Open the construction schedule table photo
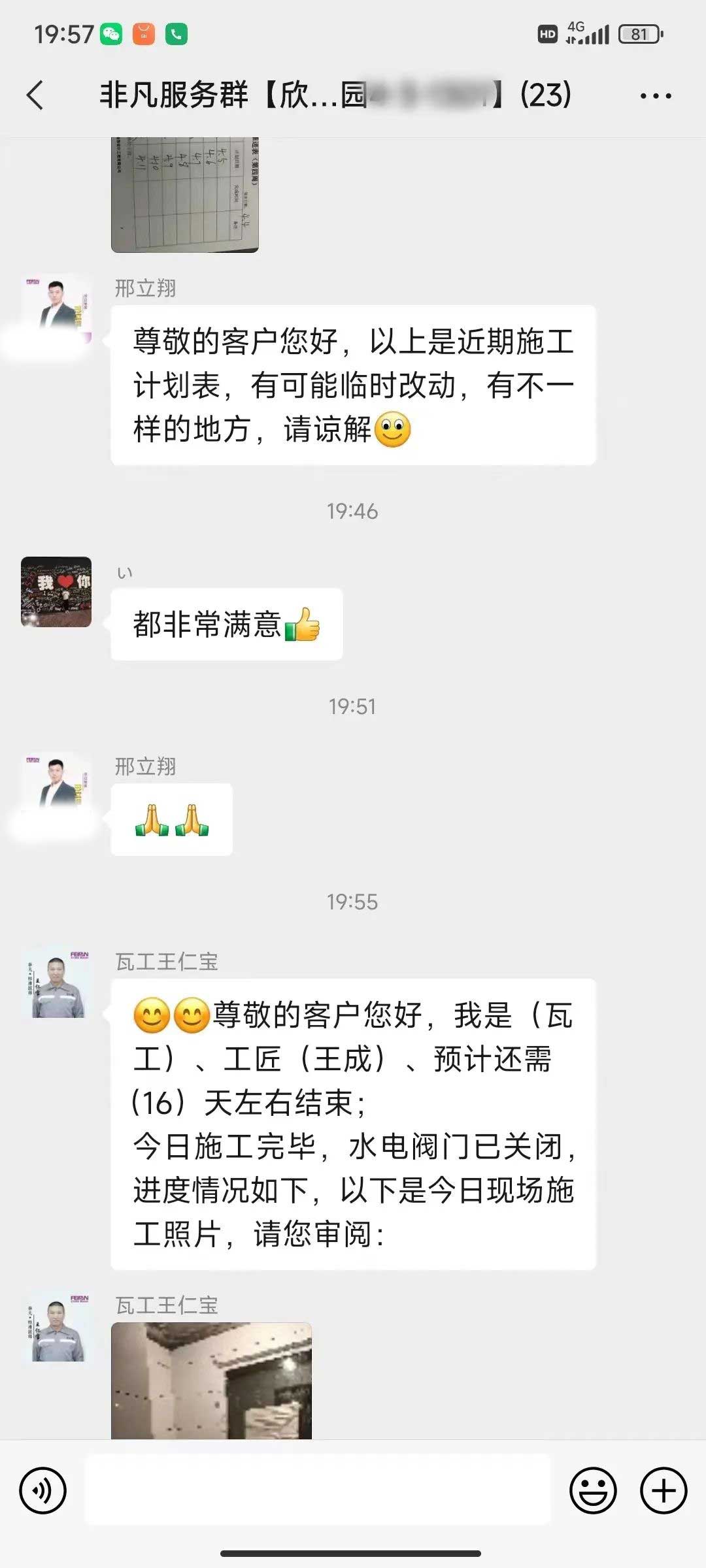Screen dimensions: 706x1568 point(185,195)
